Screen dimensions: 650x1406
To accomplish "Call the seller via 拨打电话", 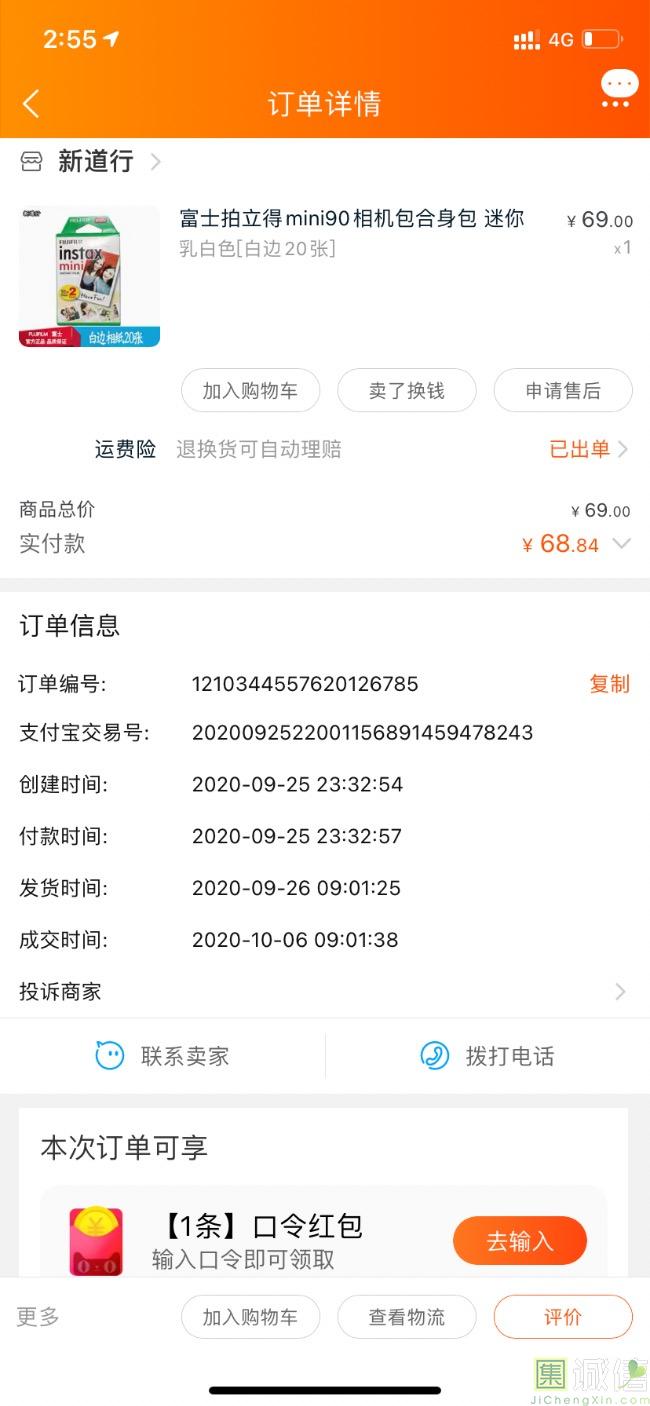I will tap(487, 1056).
